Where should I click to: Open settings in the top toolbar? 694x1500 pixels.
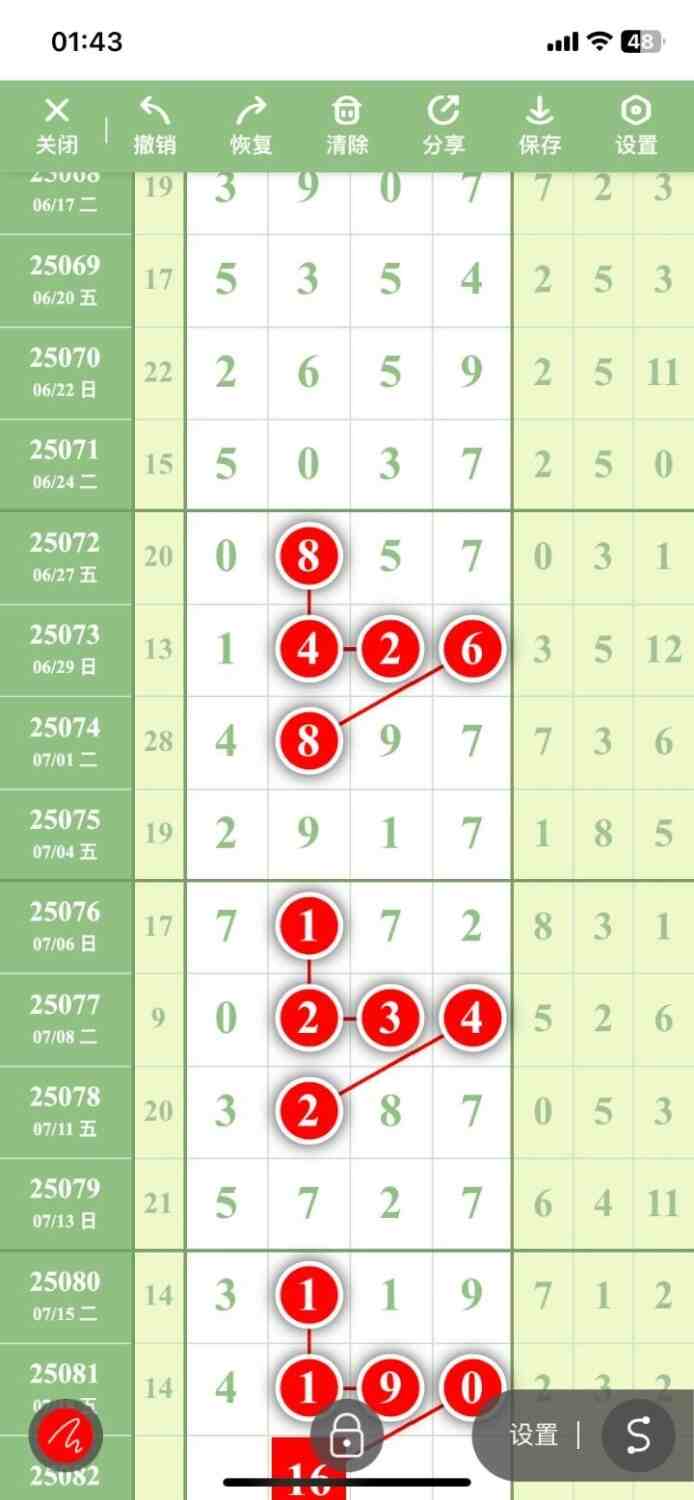pos(636,126)
